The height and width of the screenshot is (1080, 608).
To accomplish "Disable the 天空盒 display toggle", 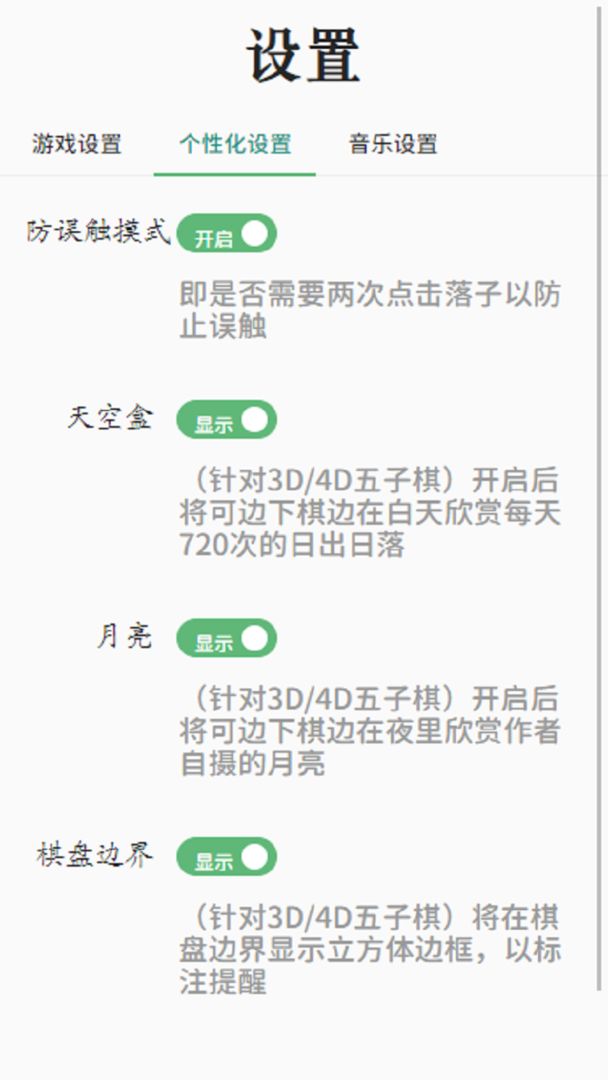I will pos(226,420).
